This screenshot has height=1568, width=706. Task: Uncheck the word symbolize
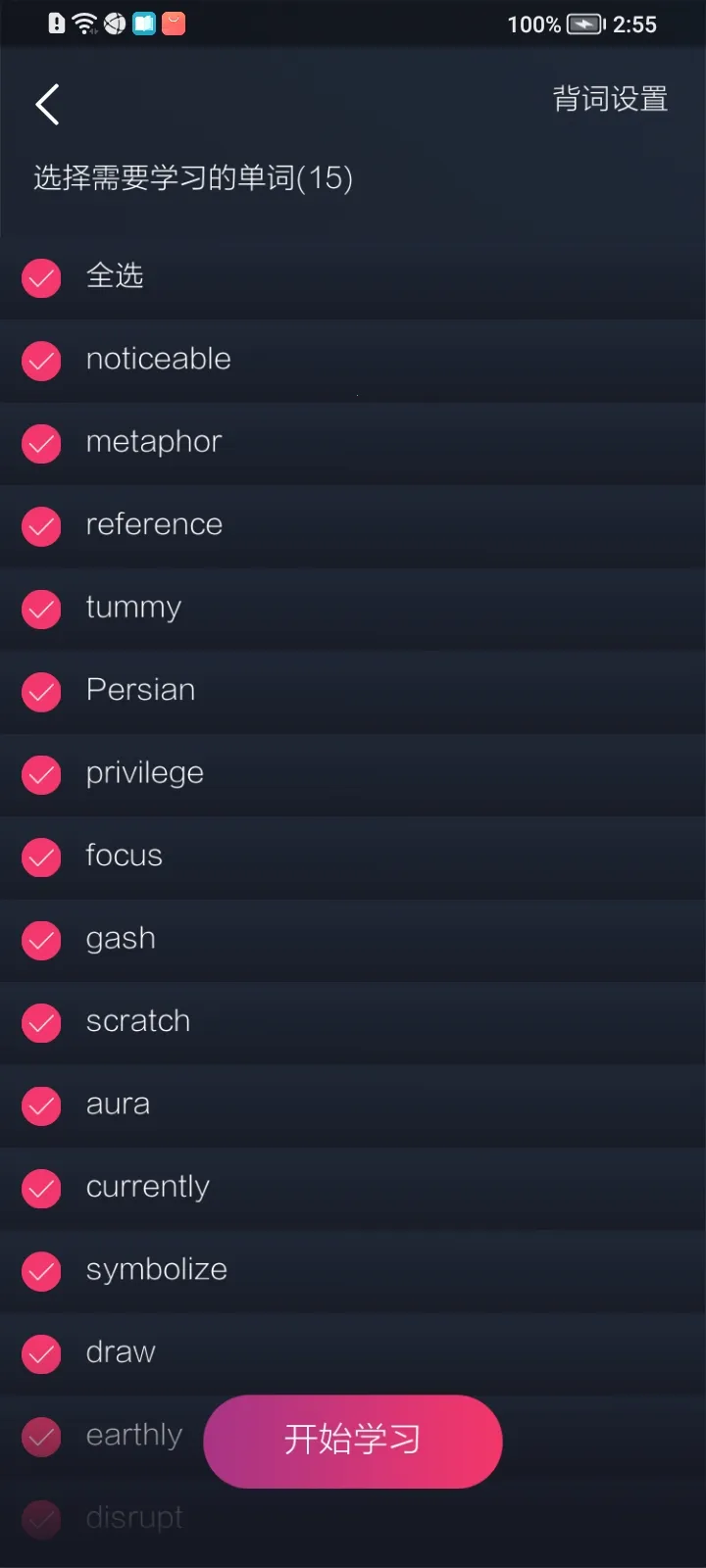(x=41, y=1272)
